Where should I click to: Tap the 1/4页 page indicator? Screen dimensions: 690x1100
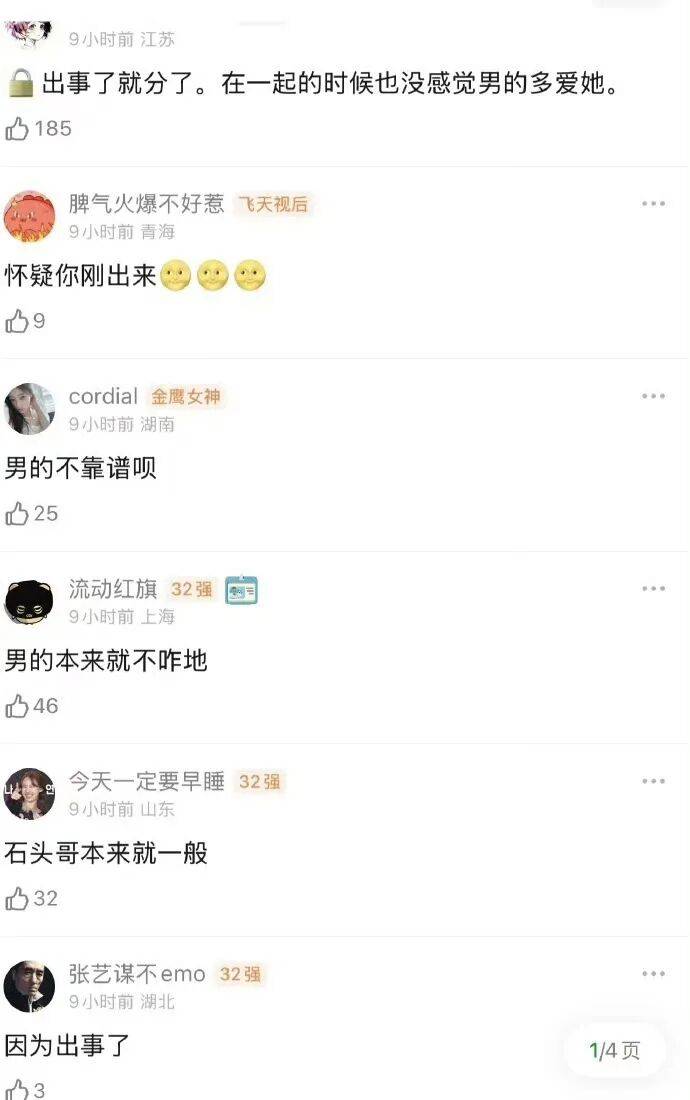point(614,1050)
